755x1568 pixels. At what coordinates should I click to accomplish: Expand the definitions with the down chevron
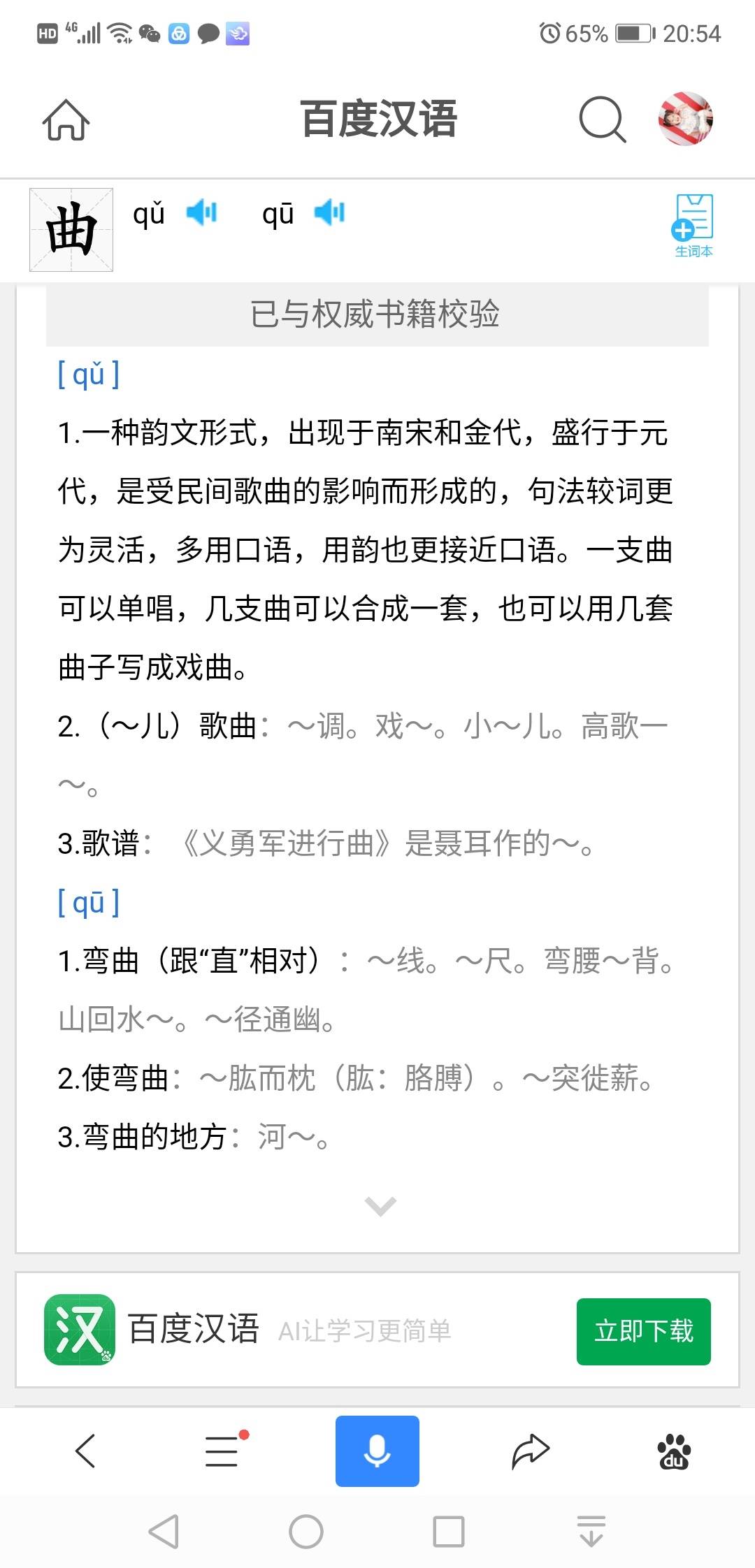pos(380,1206)
